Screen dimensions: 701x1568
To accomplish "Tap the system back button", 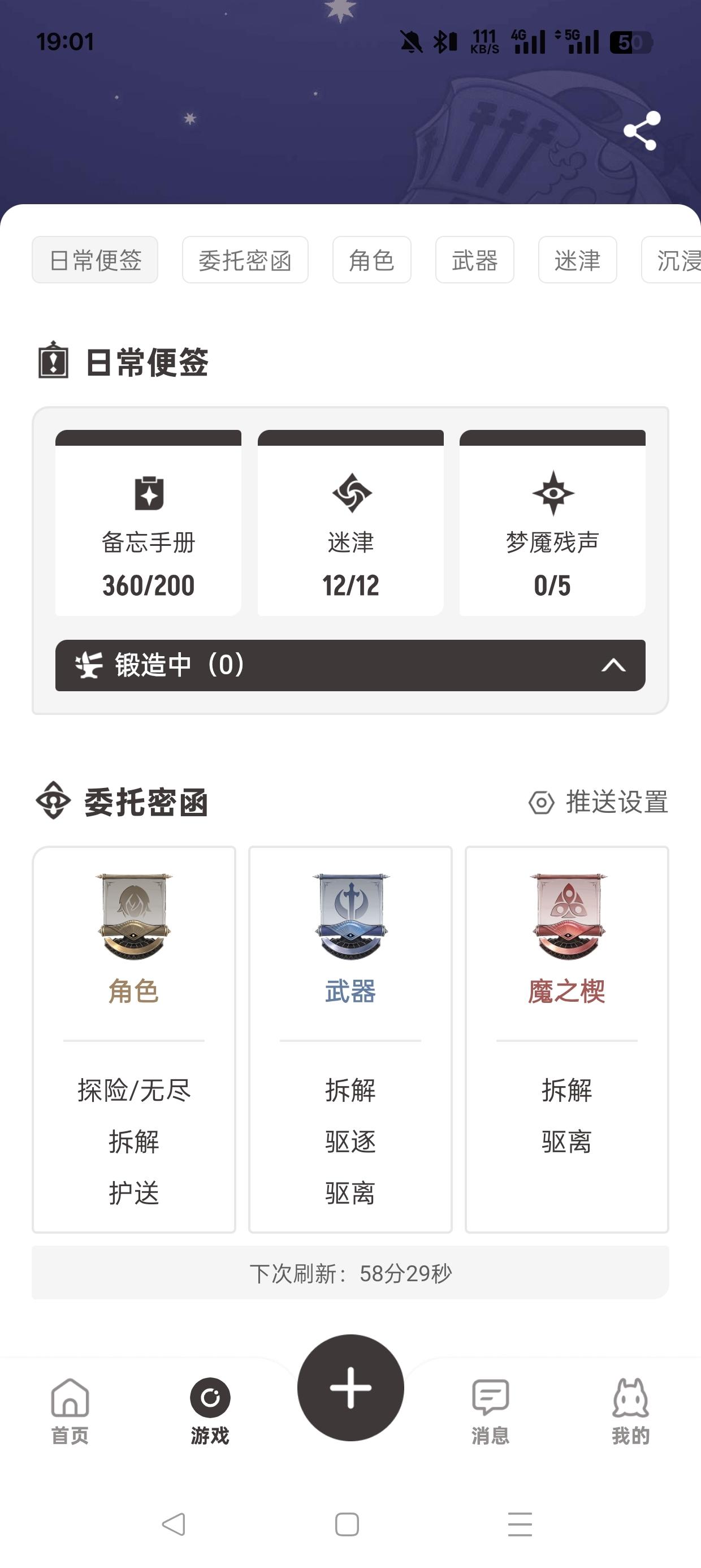I will (174, 1525).
